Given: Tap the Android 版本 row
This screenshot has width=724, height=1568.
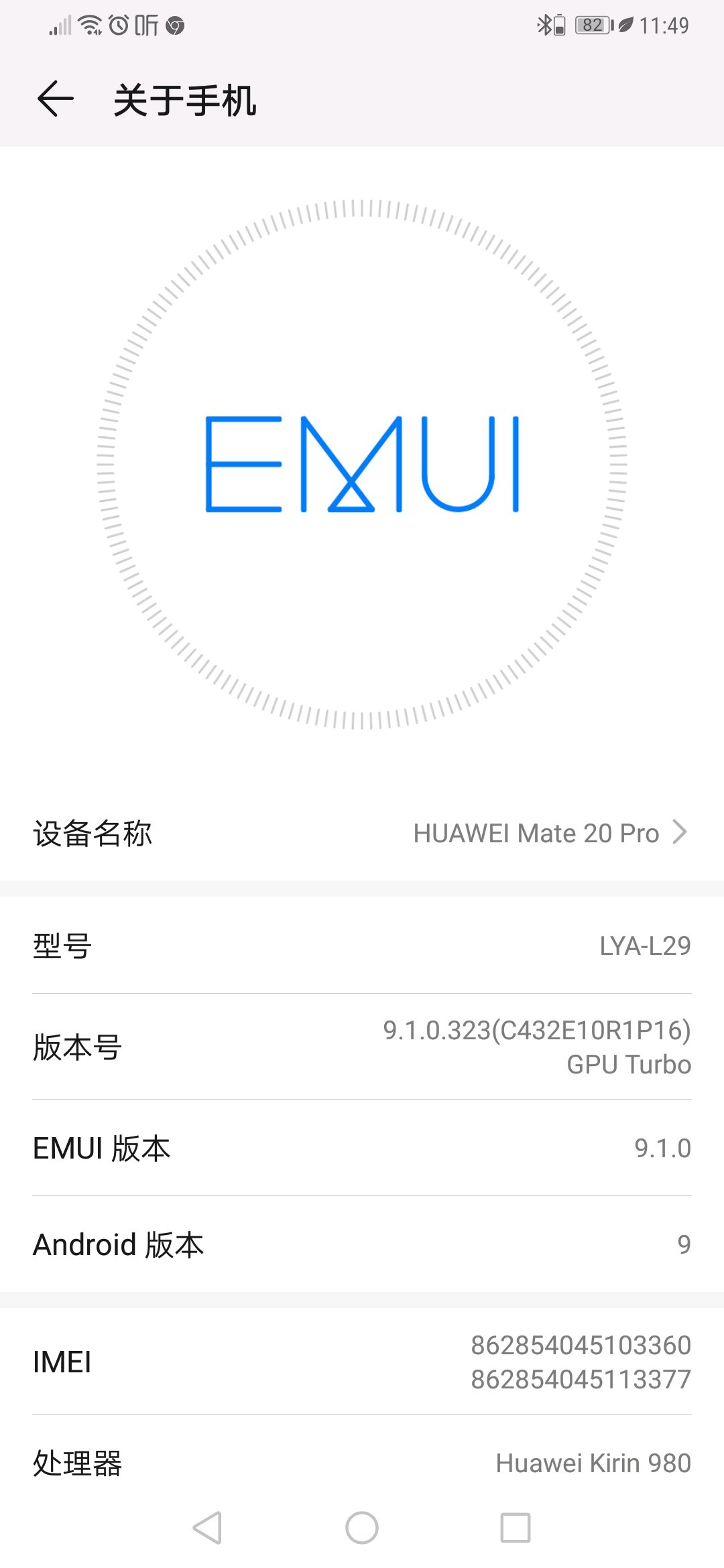Looking at the screenshot, I should [x=362, y=1244].
